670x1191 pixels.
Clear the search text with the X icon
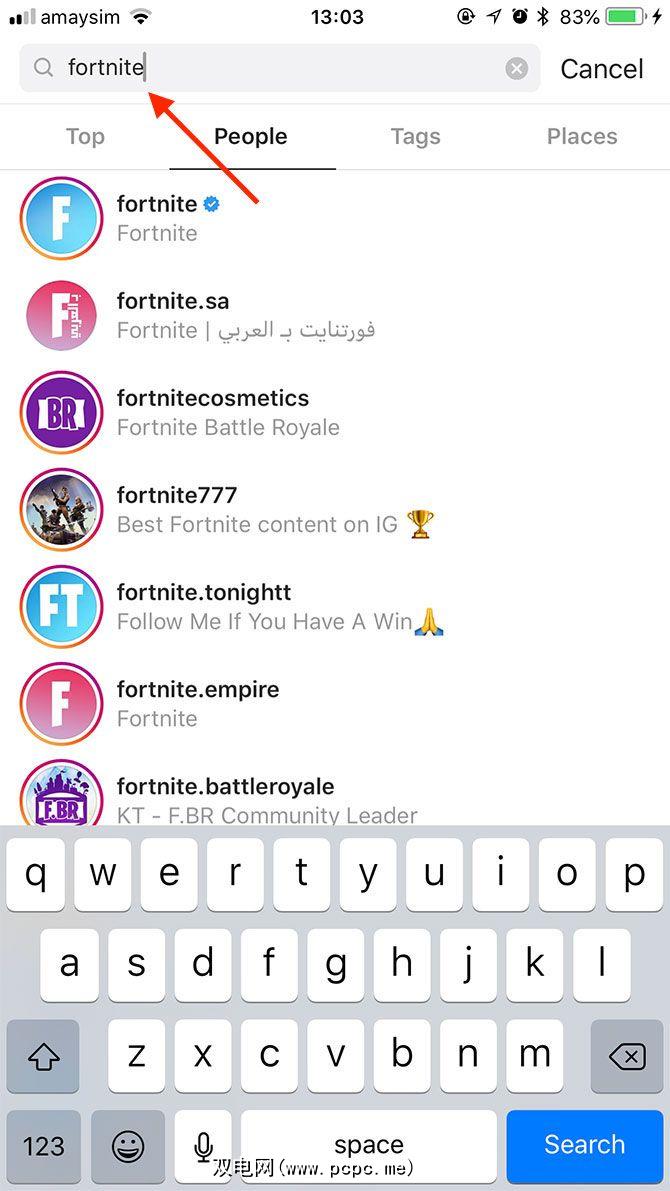(516, 68)
